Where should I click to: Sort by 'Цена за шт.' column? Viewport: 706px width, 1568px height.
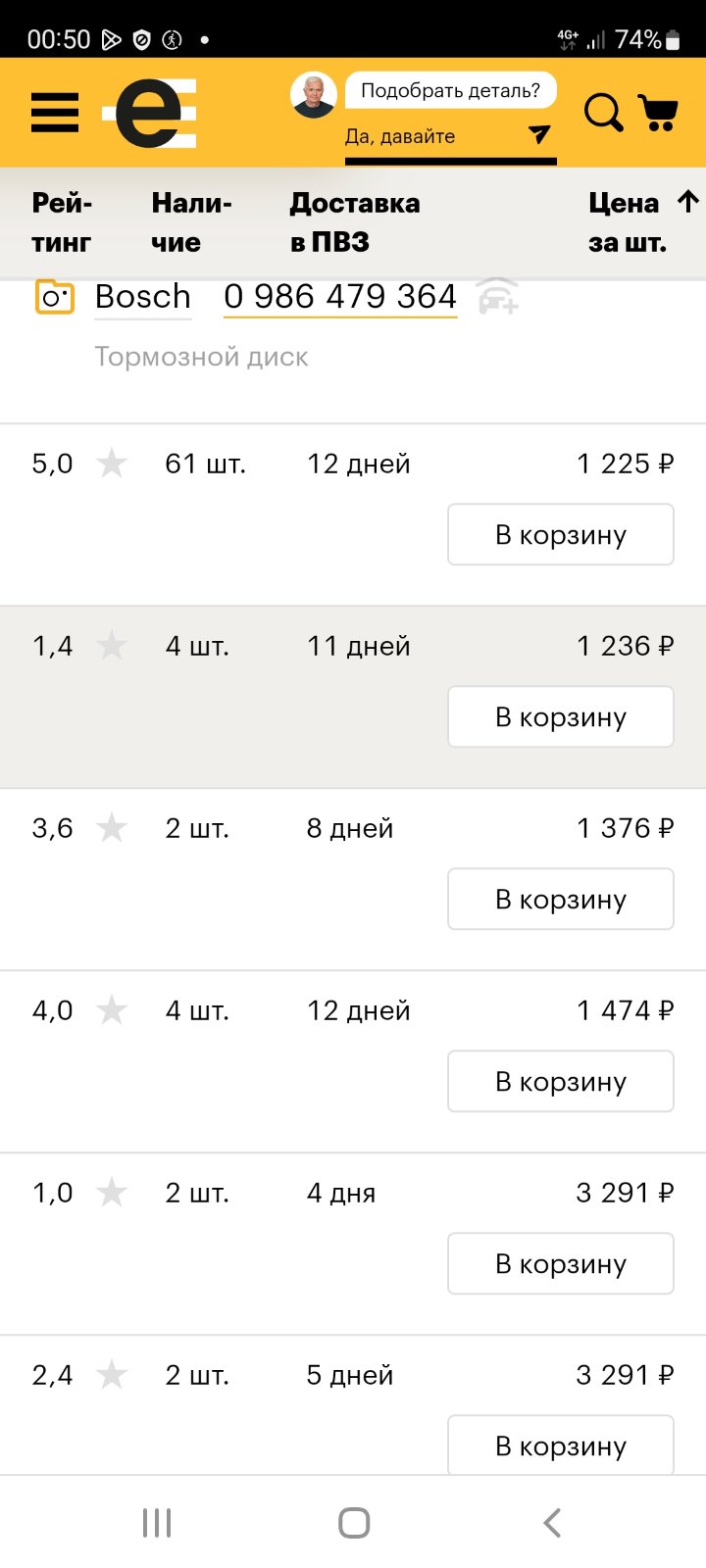coord(643,222)
